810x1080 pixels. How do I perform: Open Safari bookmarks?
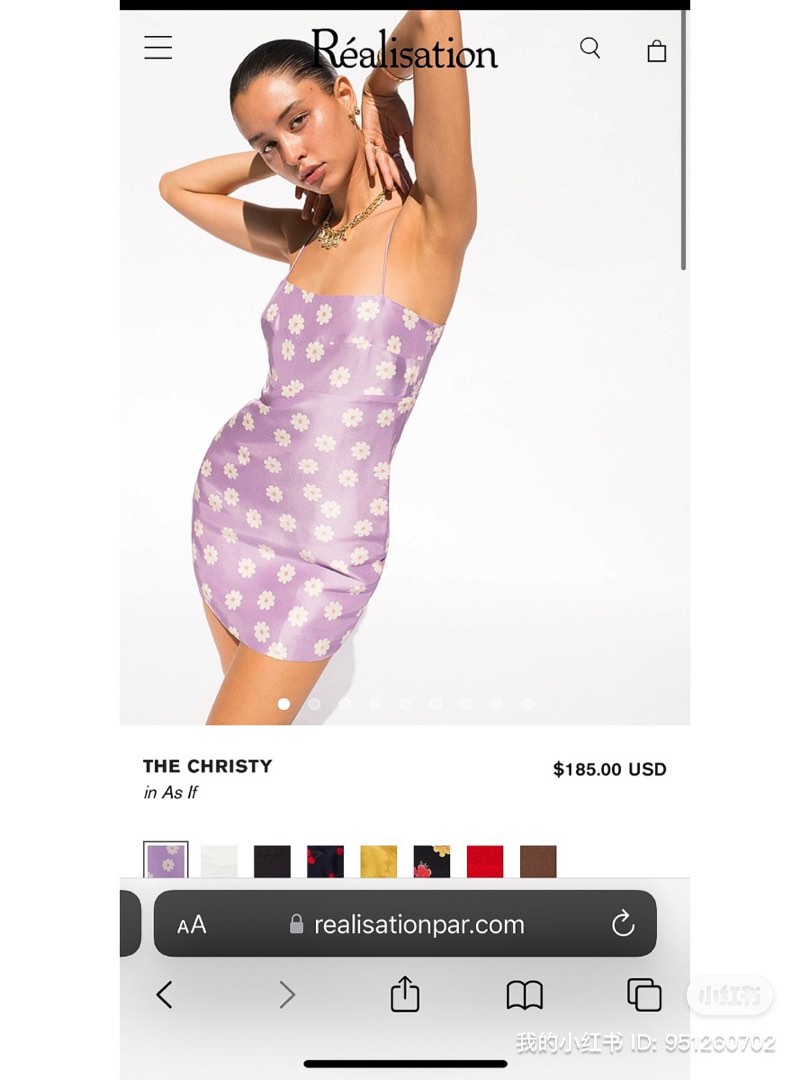point(524,994)
